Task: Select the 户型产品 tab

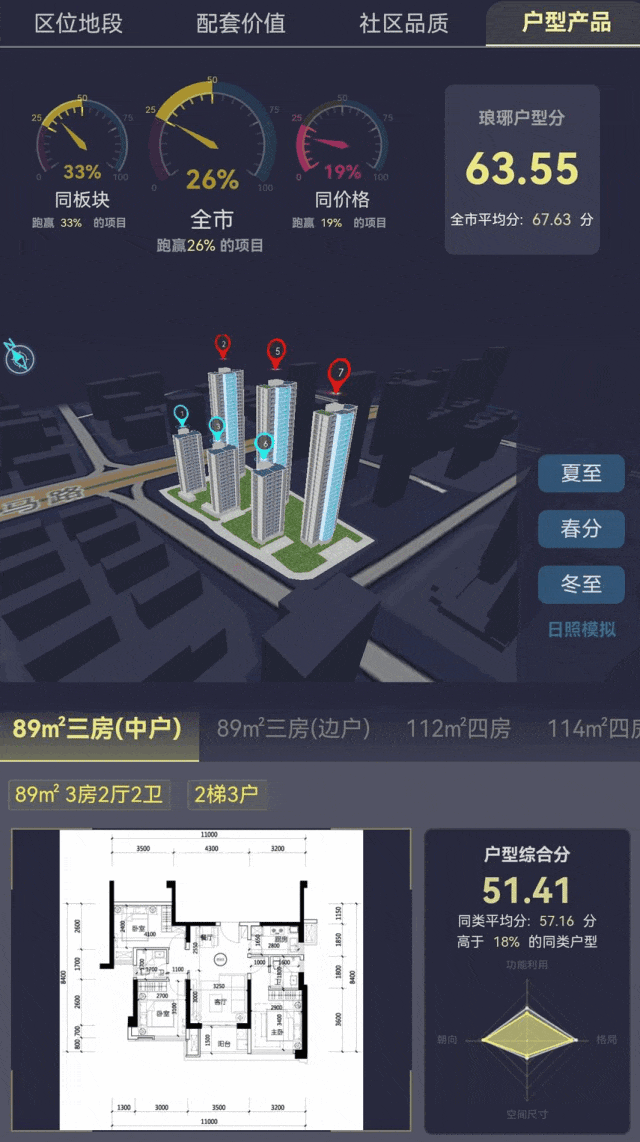Action: click(565, 23)
